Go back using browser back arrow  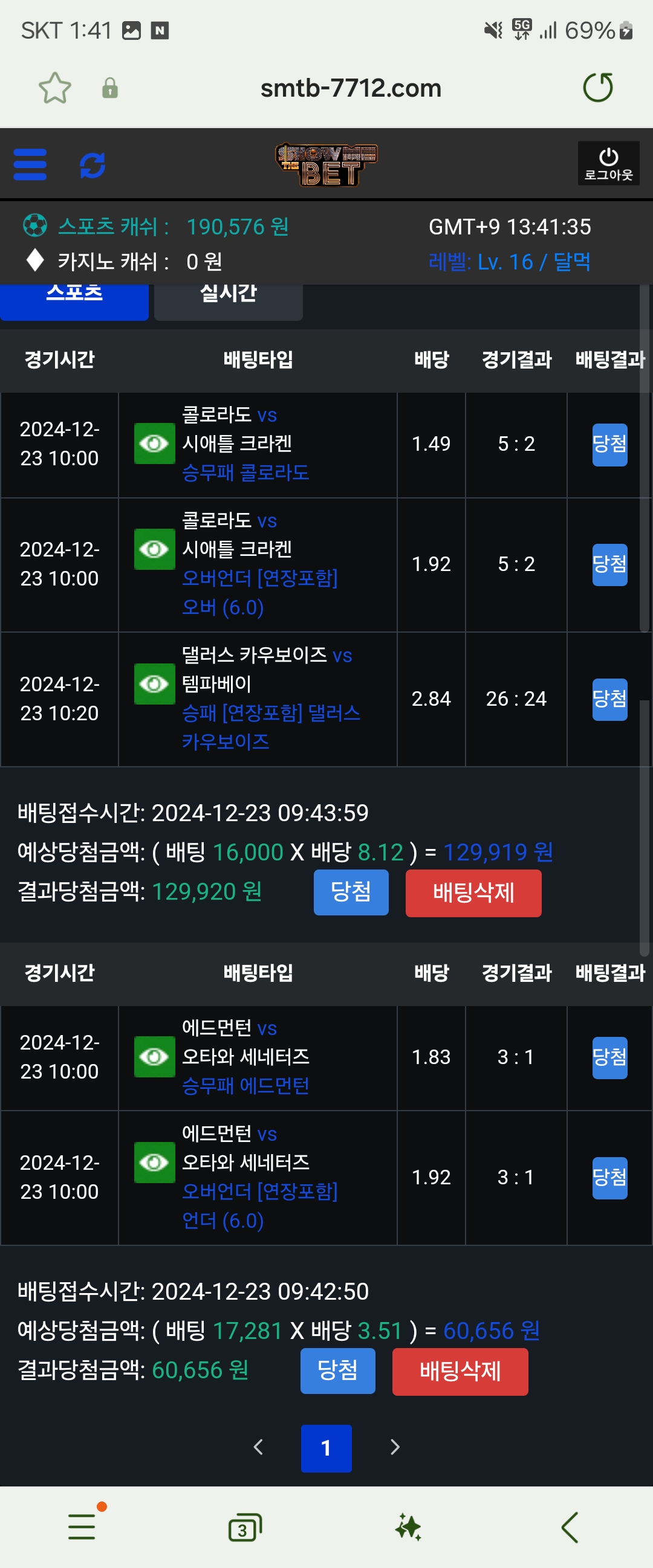[570, 1526]
